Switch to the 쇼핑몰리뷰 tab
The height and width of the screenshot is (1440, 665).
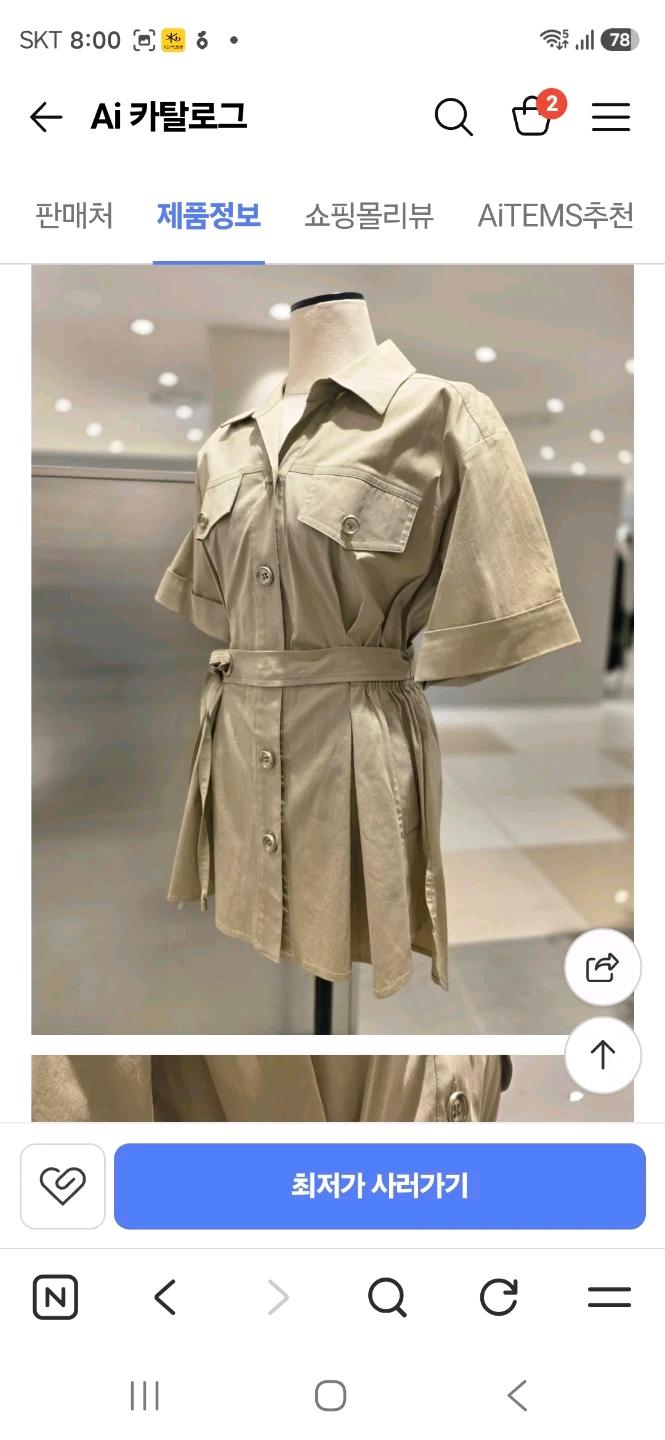pos(369,216)
